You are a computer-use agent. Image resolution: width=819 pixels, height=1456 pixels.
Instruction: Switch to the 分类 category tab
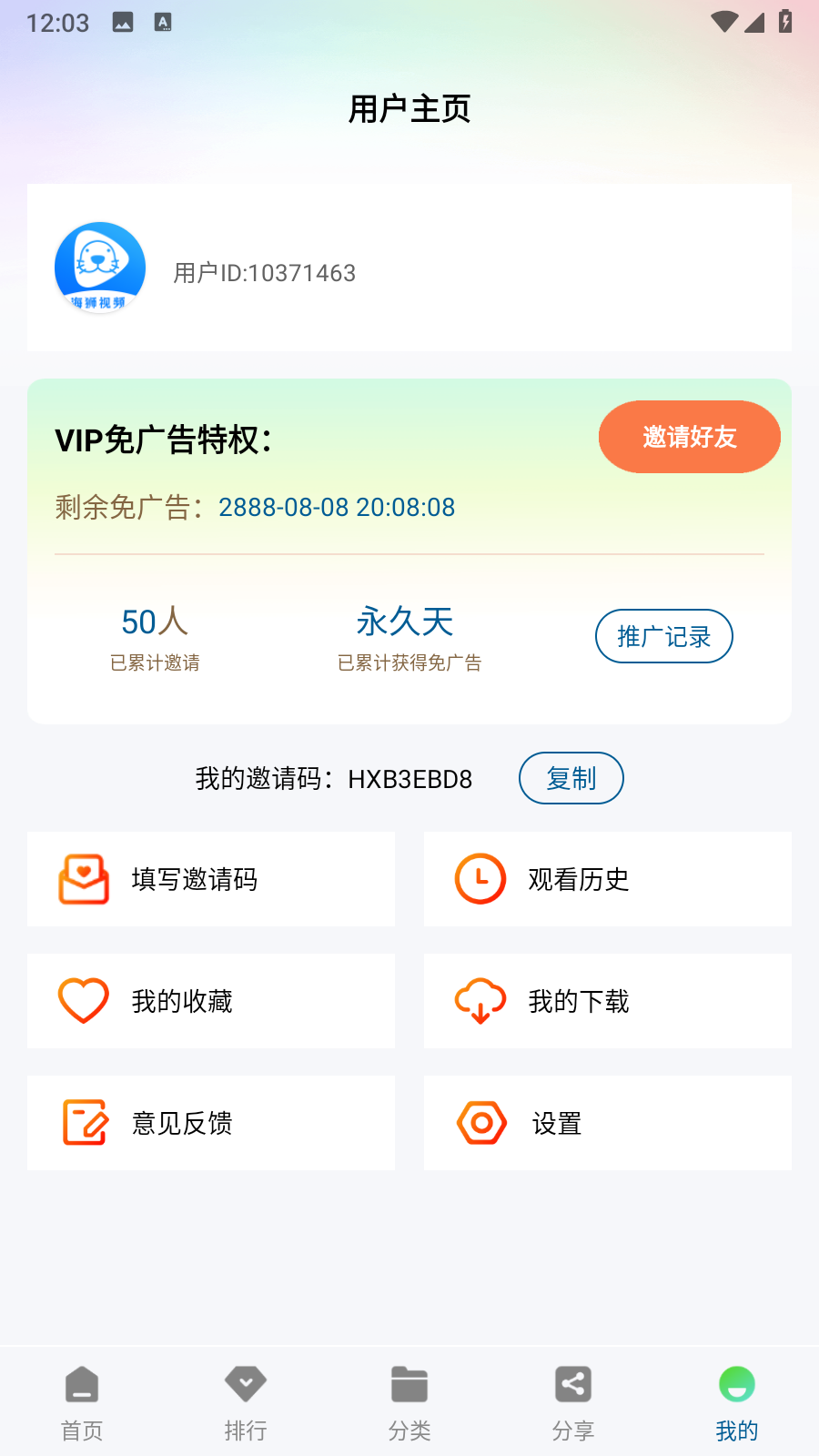coord(409,1402)
